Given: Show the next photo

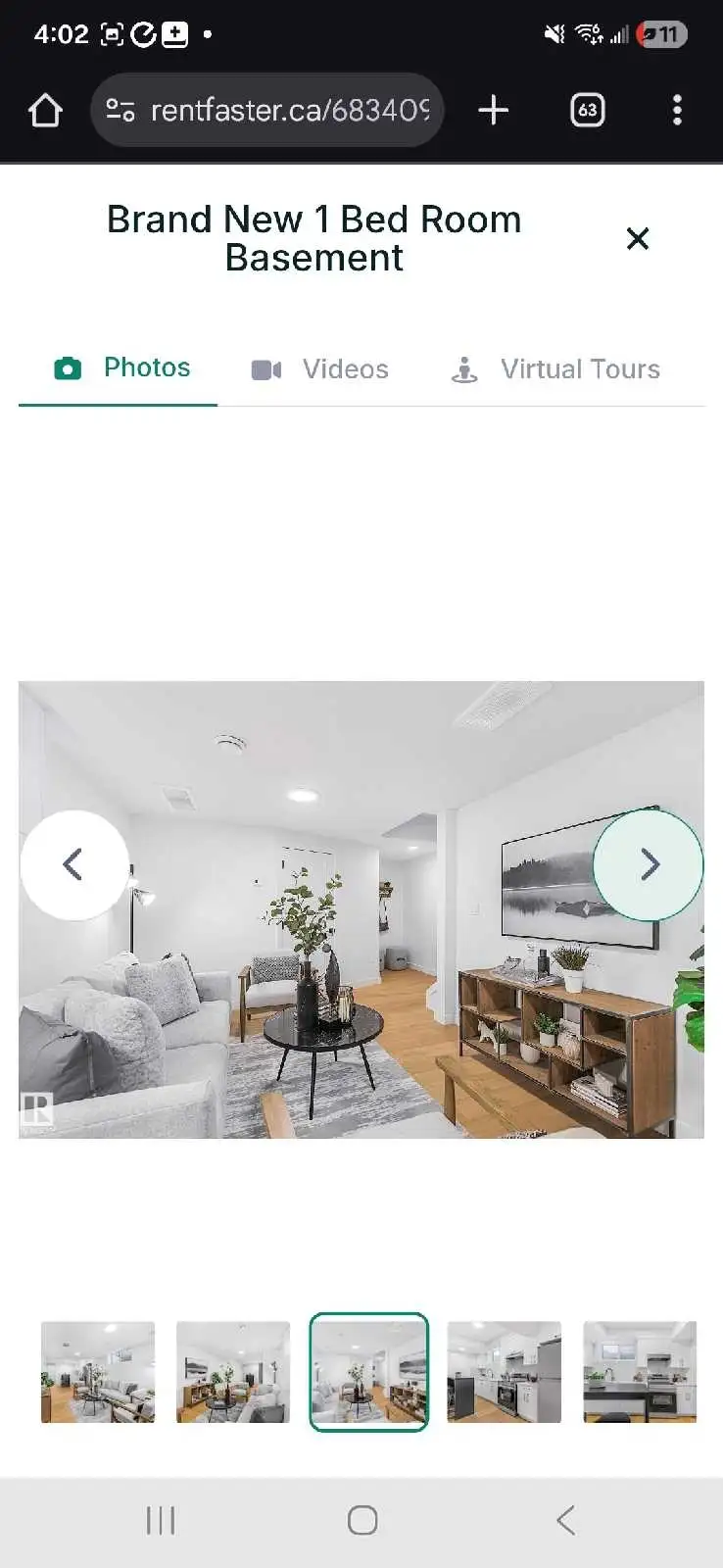Looking at the screenshot, I should 648,864.
